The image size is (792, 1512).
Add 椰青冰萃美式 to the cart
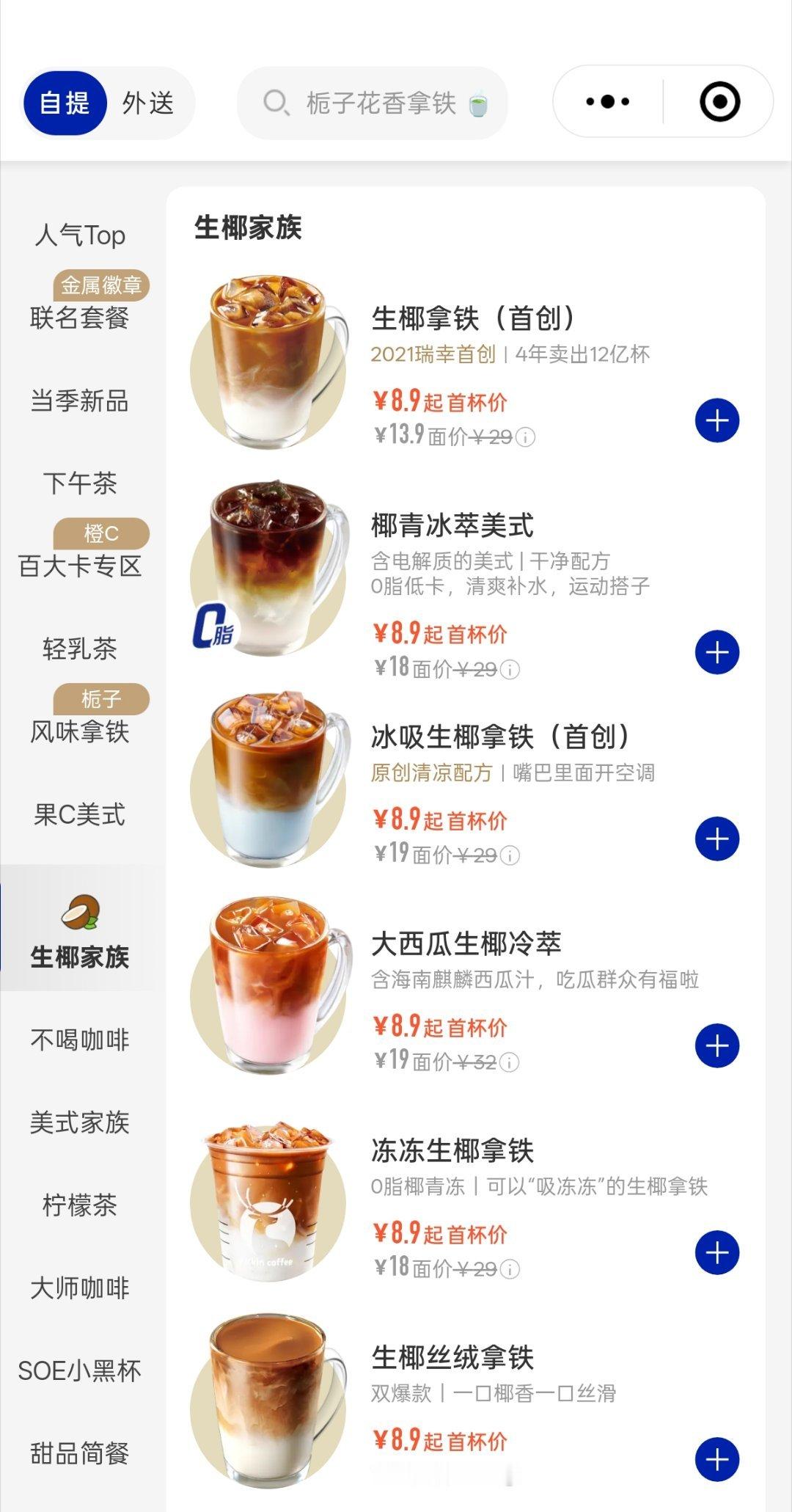[717, 652]
